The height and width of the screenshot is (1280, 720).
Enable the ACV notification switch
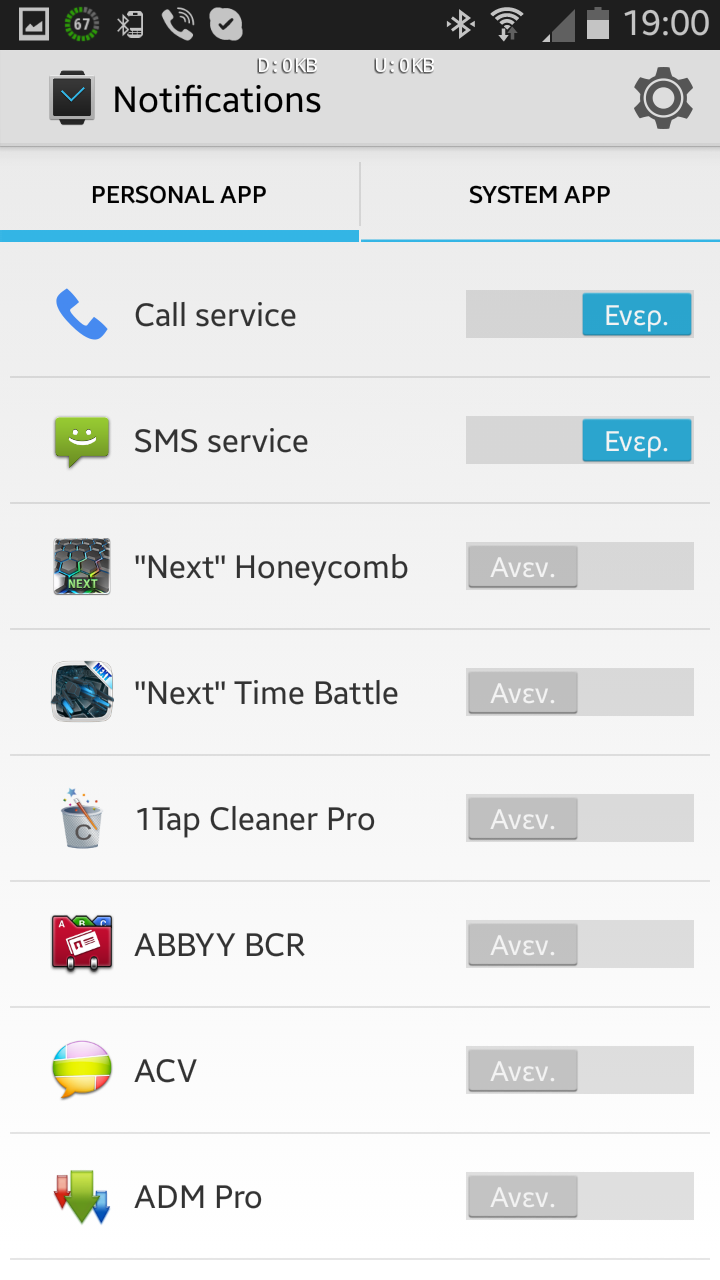580,1071
